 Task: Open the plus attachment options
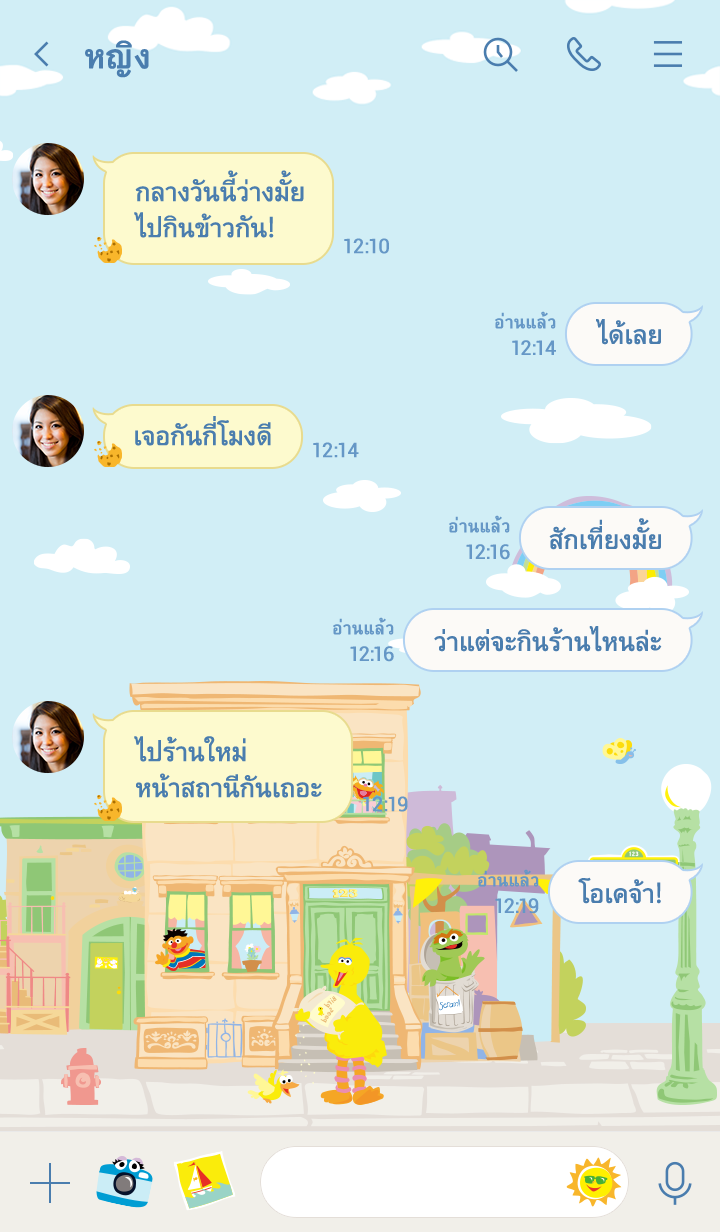pos(50,1183)
